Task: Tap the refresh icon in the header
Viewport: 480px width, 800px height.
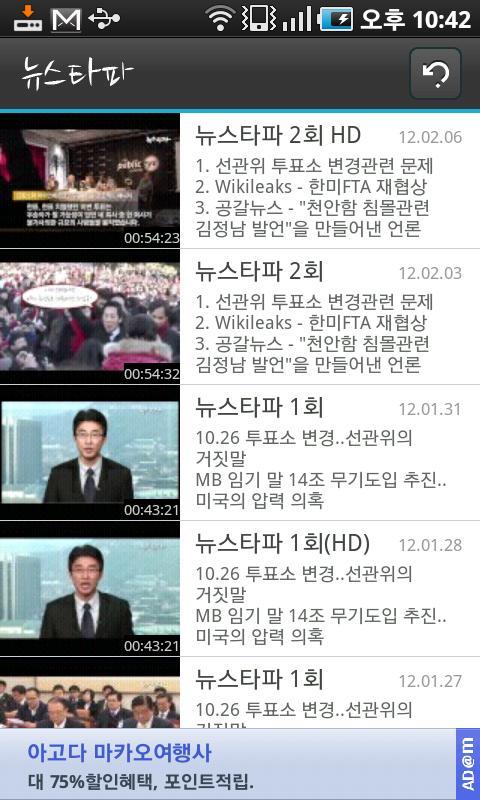Action: (435, 73)
